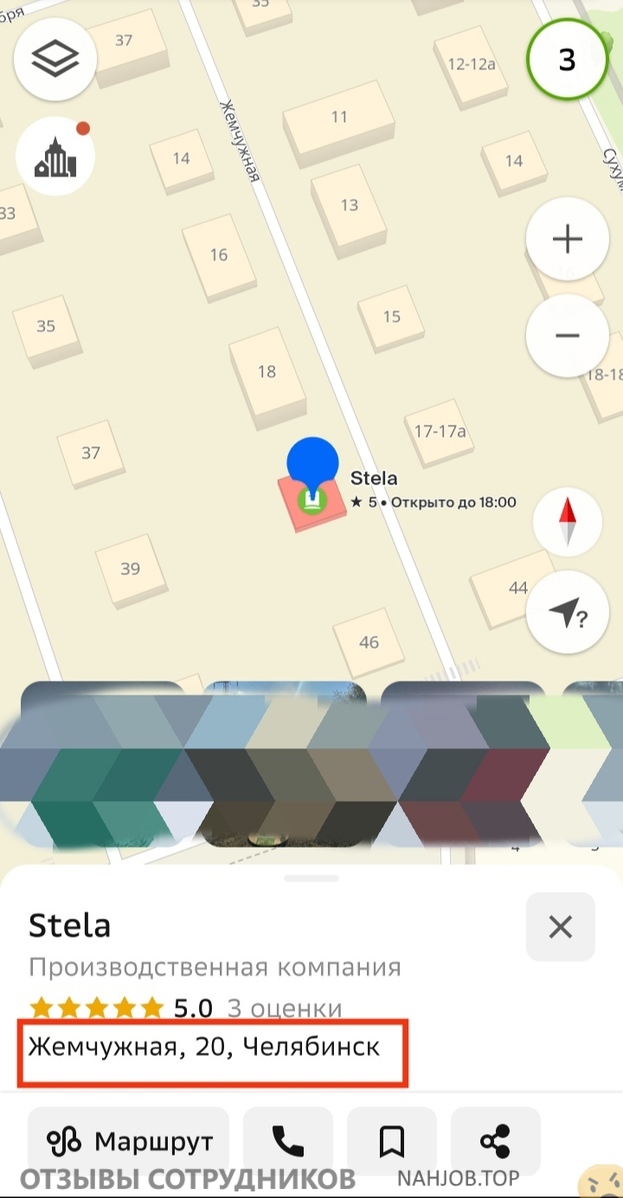The height and width of the screenshot is (1198, 623).
Task: Open the map layers selector
Action: pos(55,58)
